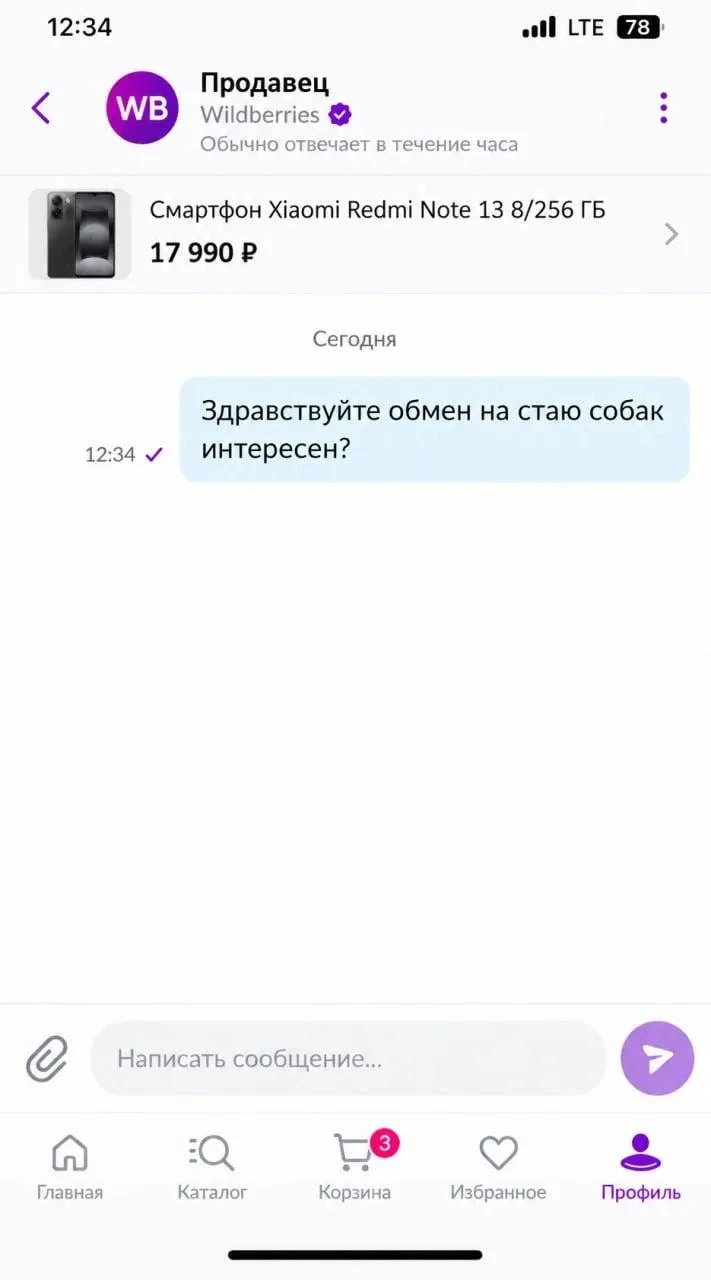Viewport: 711px width, 1280px height.
Task: Go back using the purple arrow
Action: click(x=41, y=107)
